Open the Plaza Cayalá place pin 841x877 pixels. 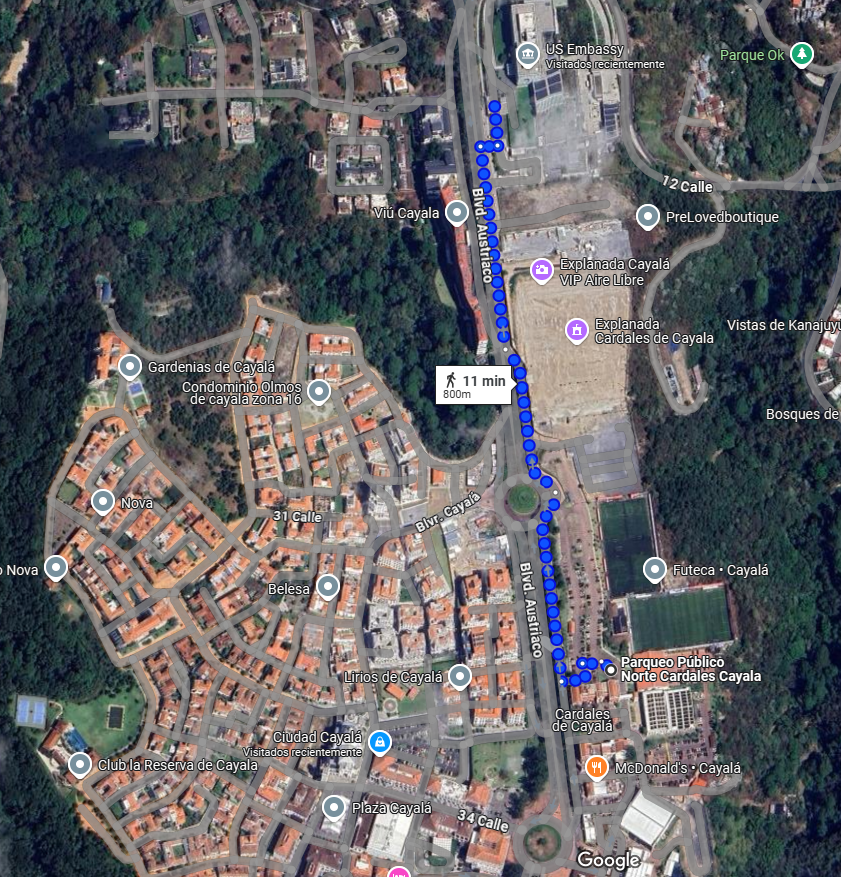[334, 806]
